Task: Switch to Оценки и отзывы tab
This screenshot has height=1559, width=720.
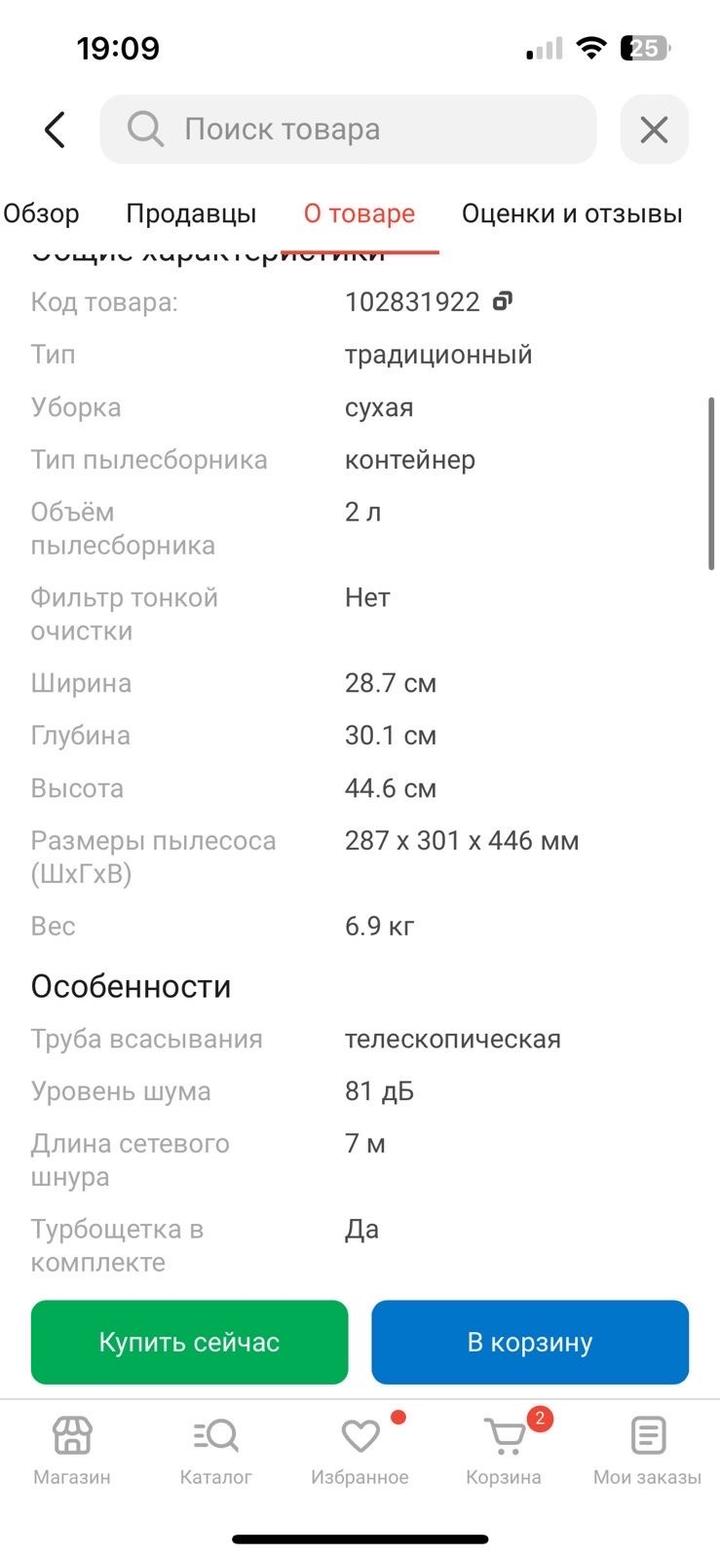Action: click(x=572, y=213)
